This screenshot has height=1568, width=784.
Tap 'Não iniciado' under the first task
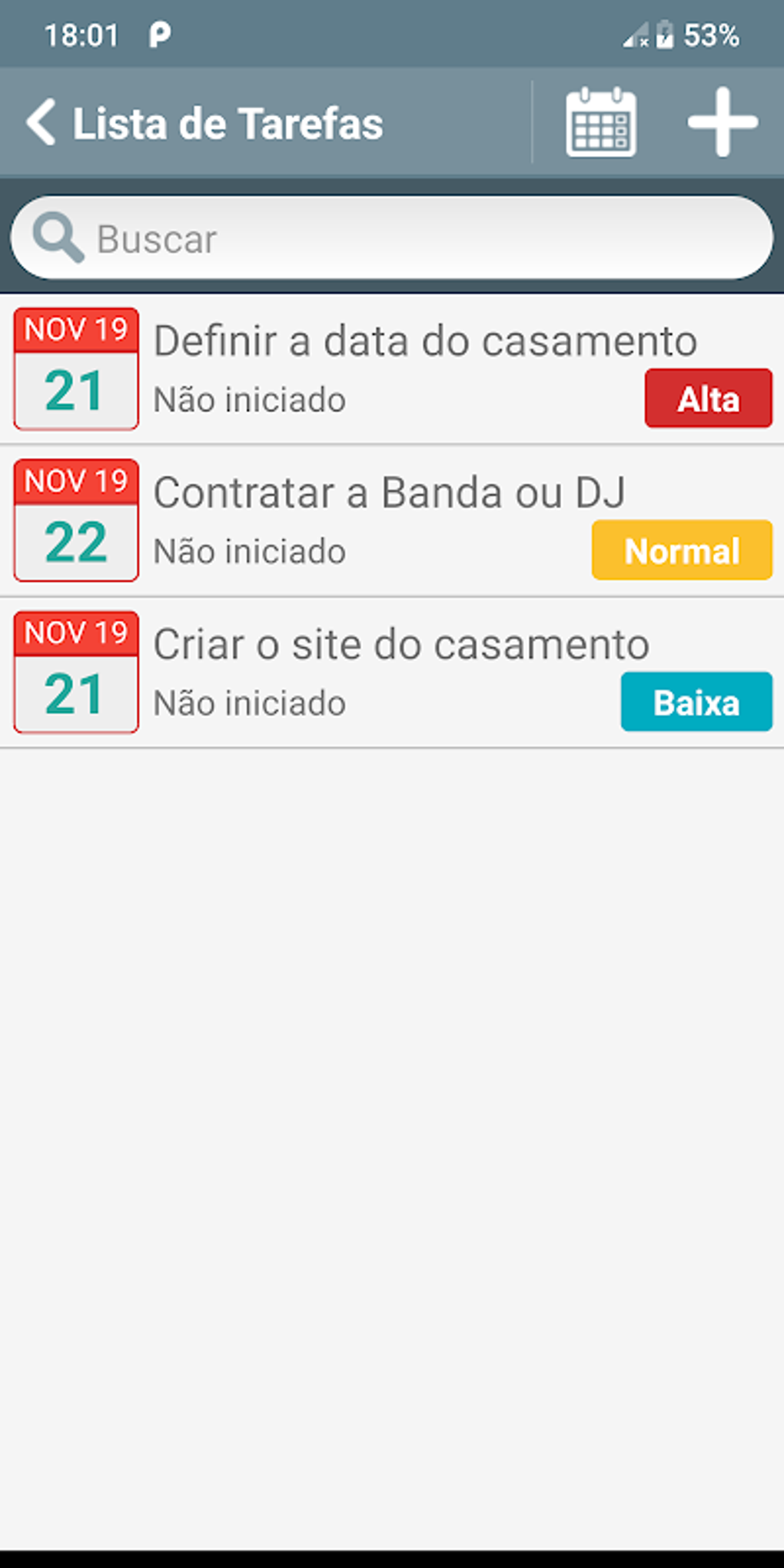pyautogui.click(x=249, y=399)
